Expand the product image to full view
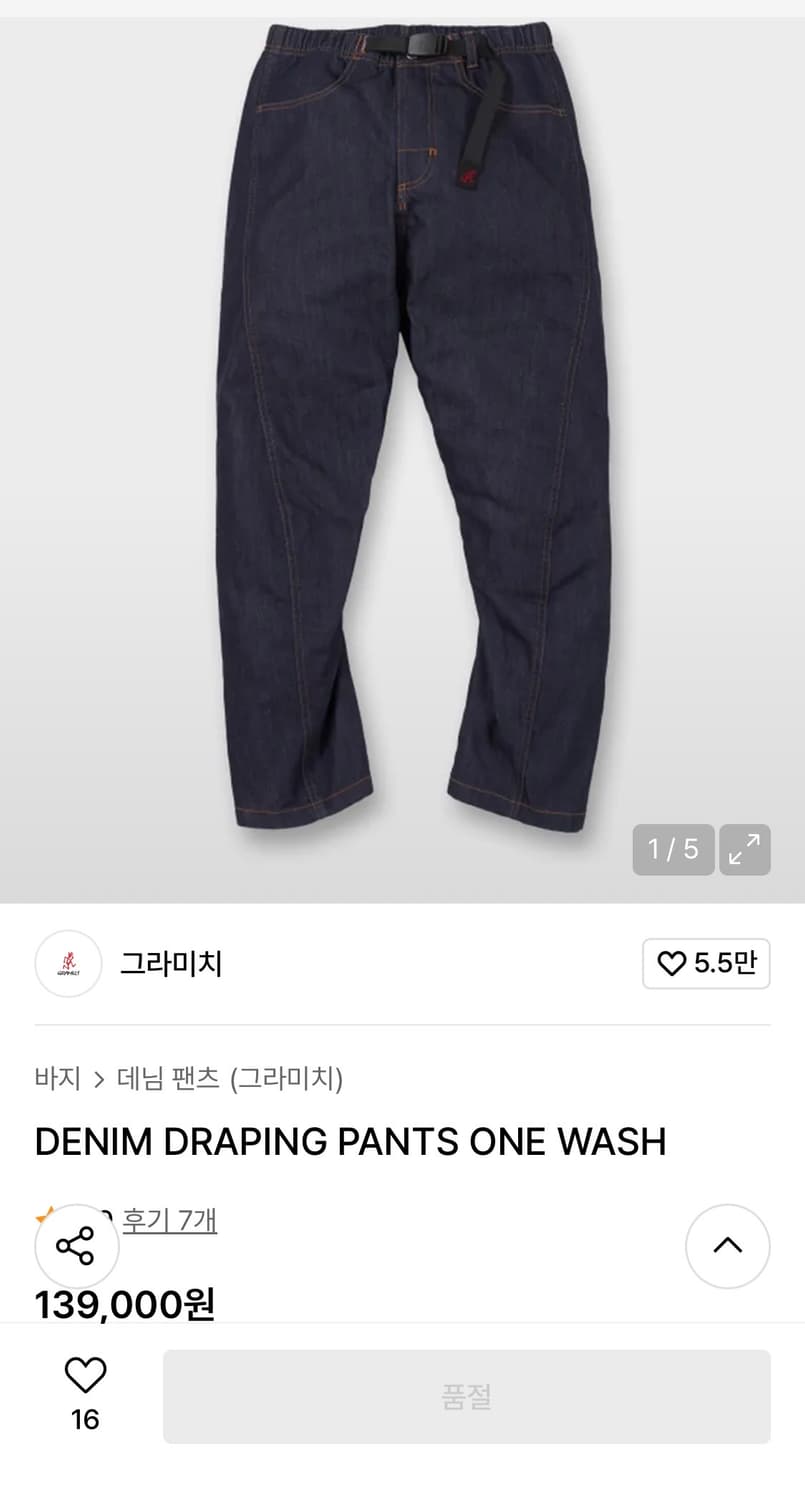805x1500 pixels. [x=744, y=849]
